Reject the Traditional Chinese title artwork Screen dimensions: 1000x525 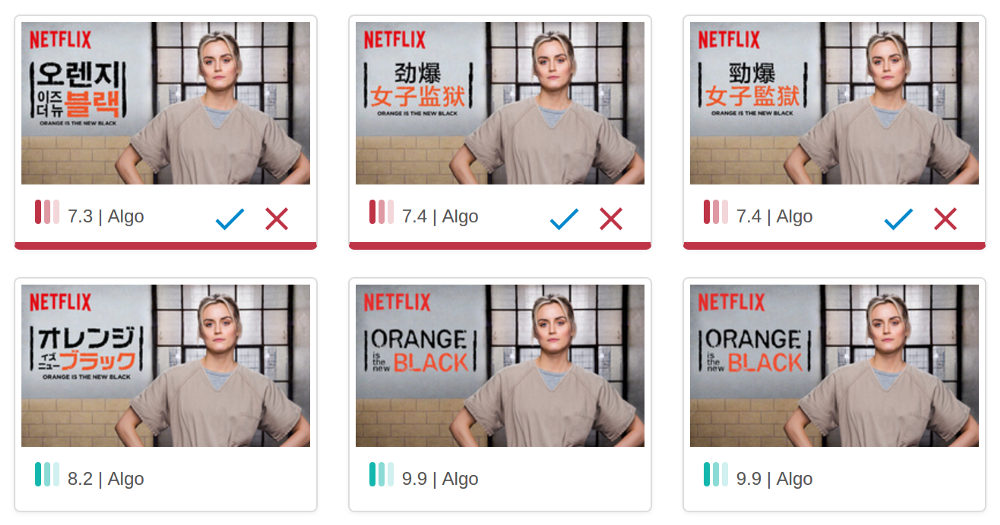point(945,218)
